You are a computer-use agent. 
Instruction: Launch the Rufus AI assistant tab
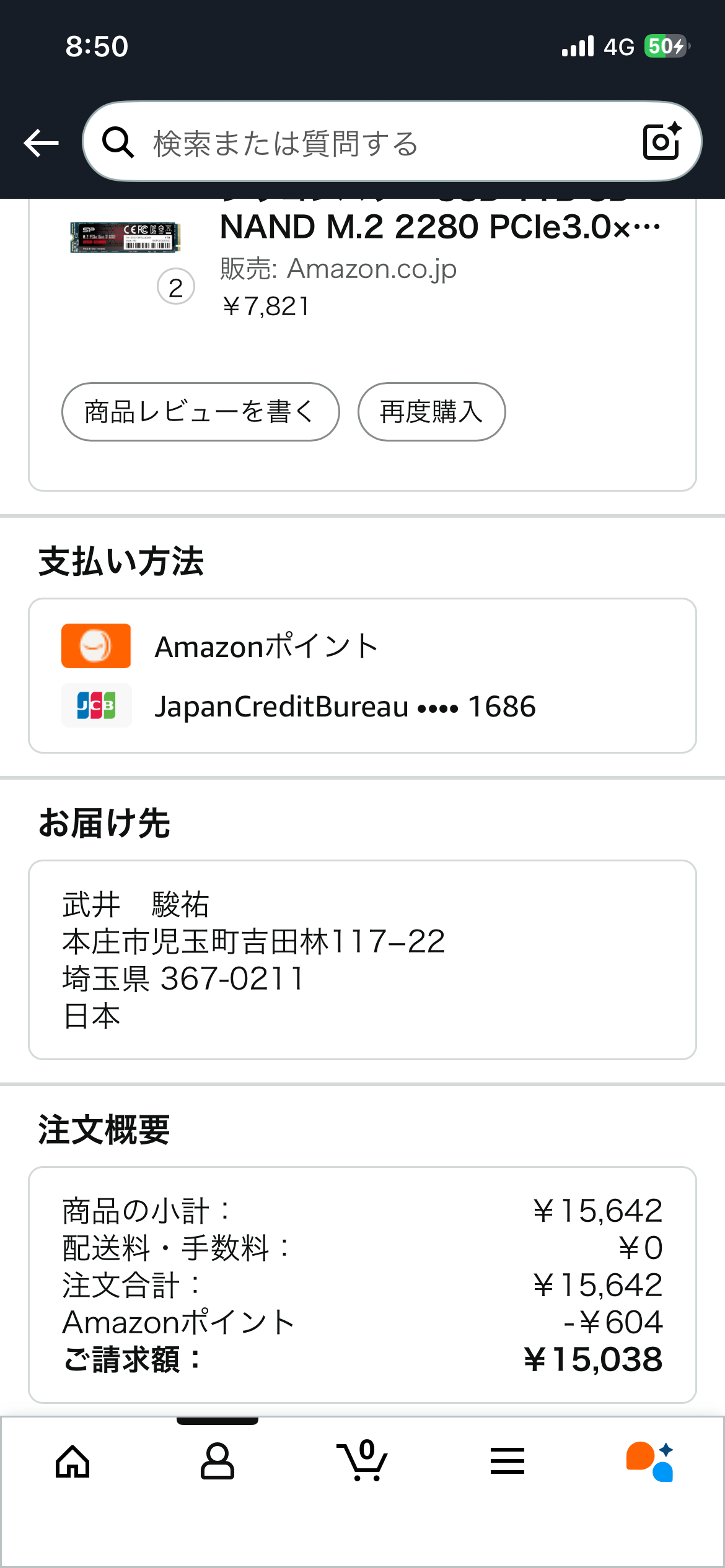click(650, 1461)
